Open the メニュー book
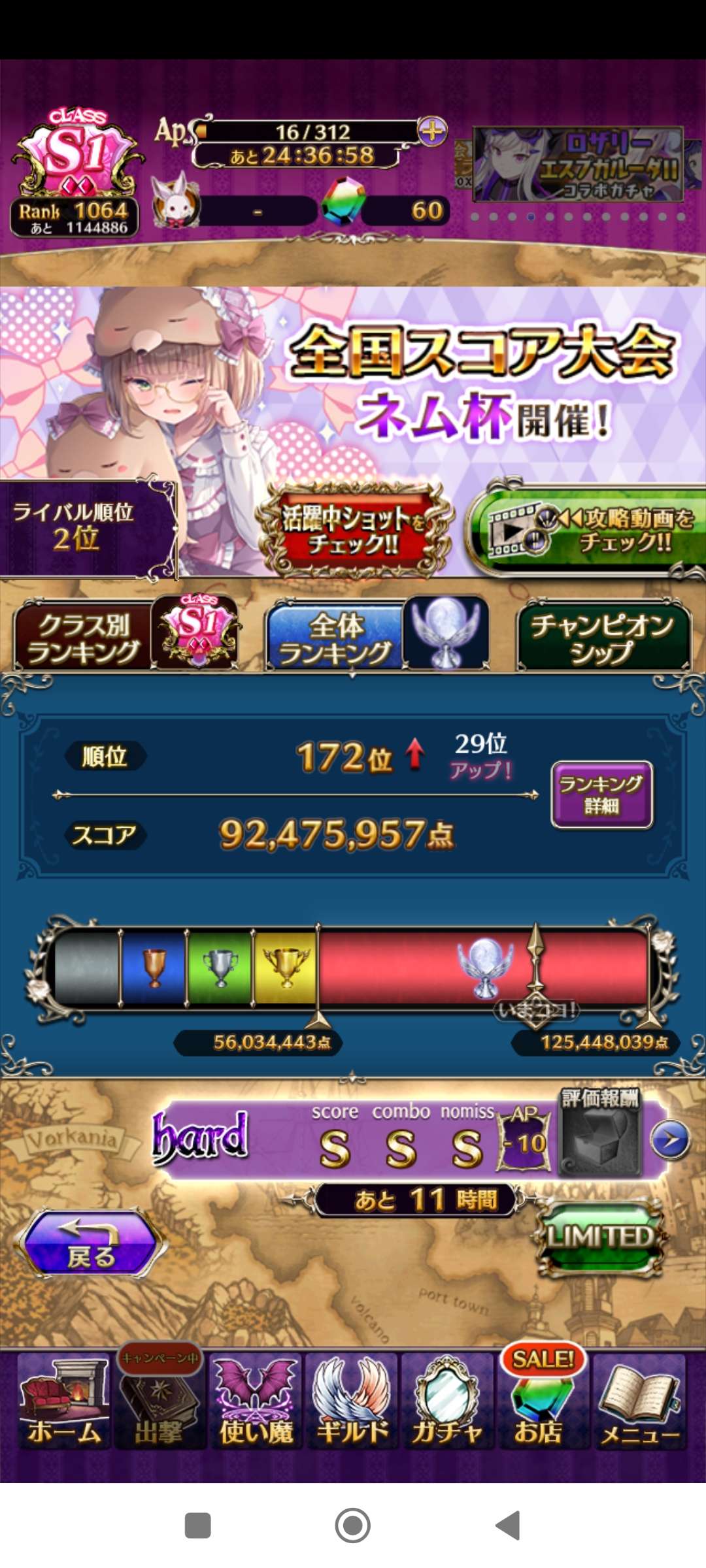The width and height of the screenshot is (706, 1568). 639,1401
